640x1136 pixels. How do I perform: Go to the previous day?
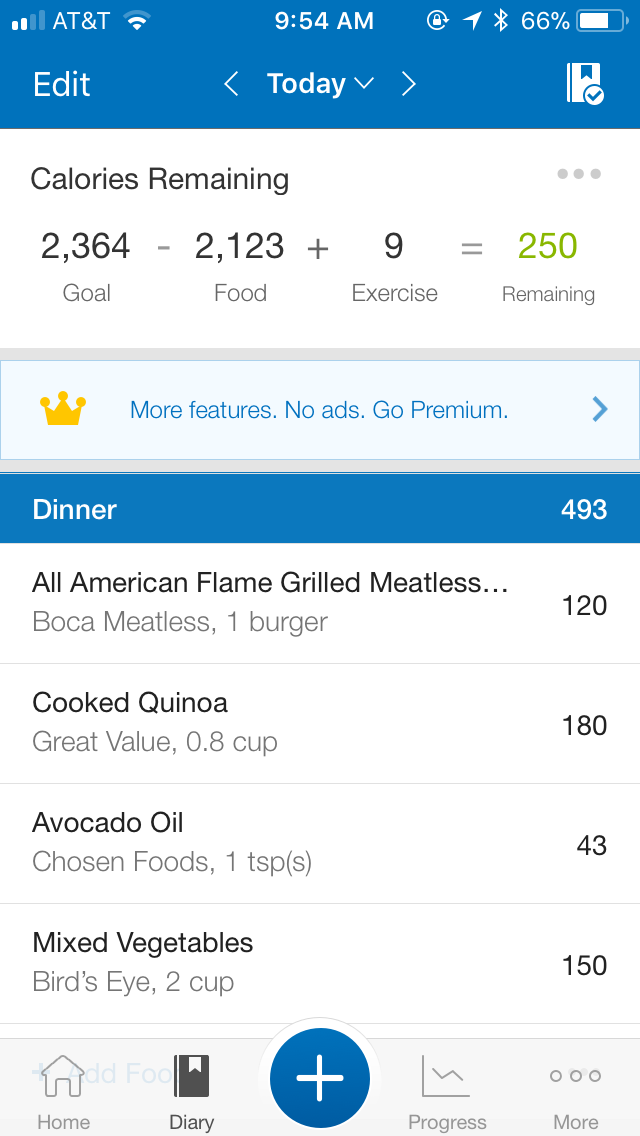pyautogui.click(x=231, y=84)
